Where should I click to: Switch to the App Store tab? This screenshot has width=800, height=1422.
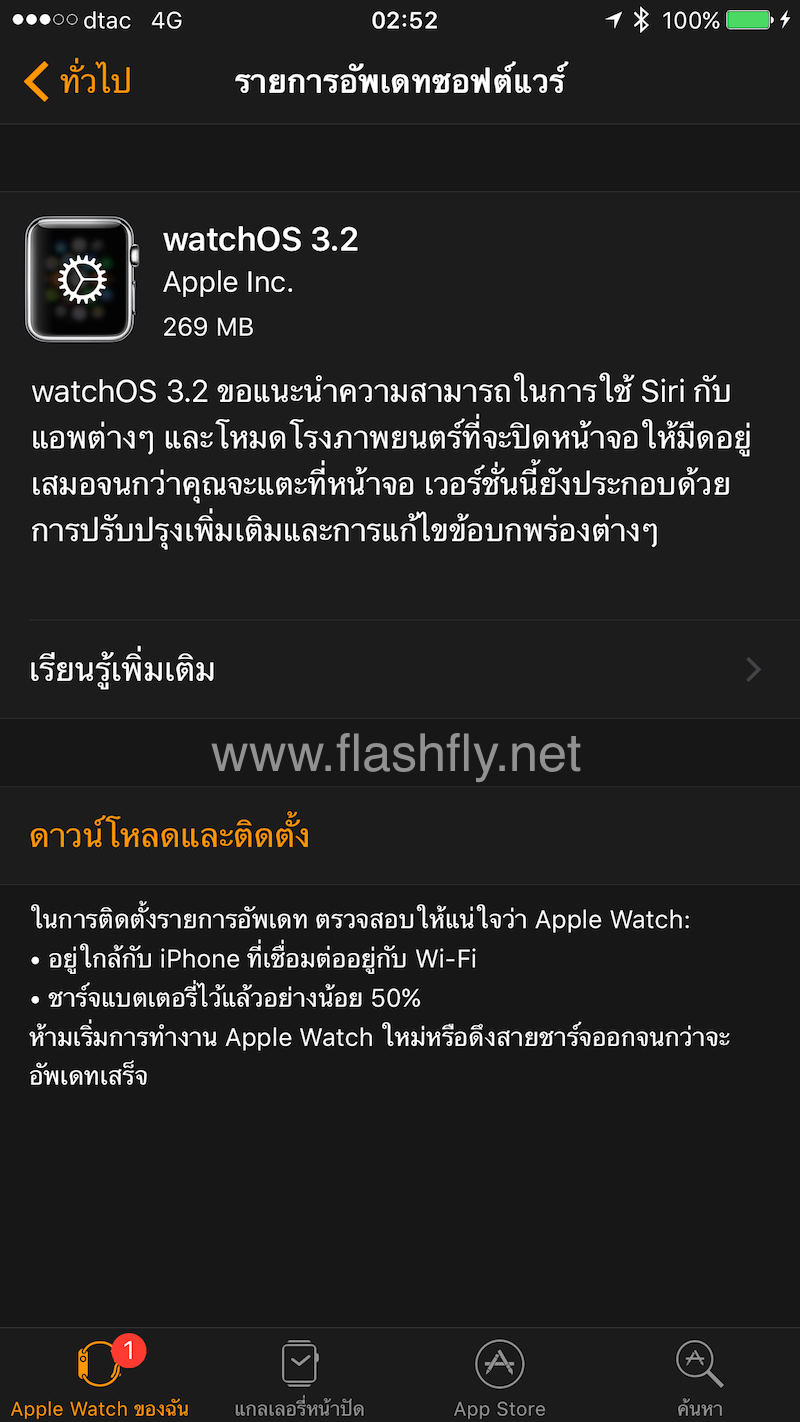coord(500,1378)
